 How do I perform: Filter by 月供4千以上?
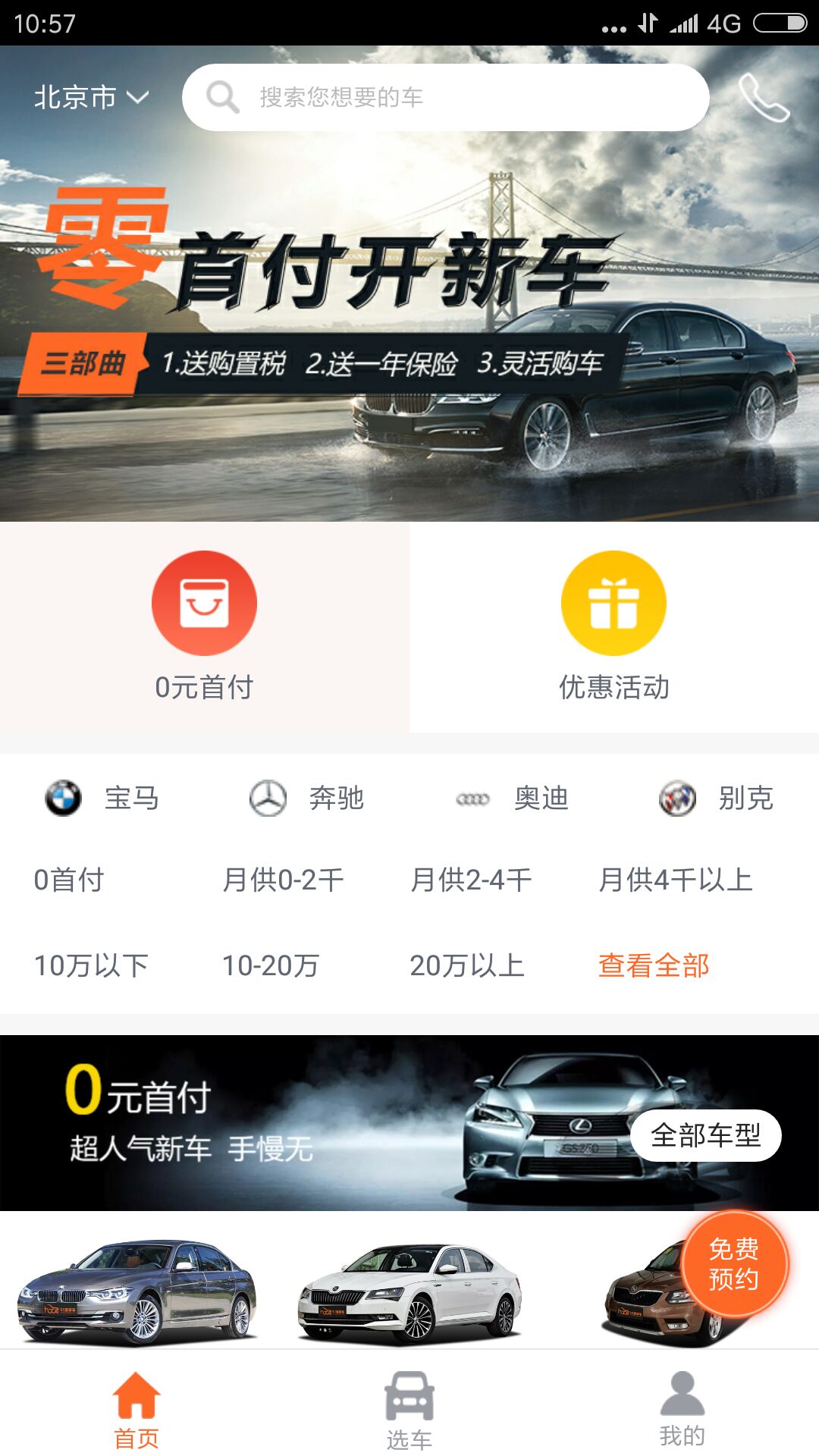point(675,880)
